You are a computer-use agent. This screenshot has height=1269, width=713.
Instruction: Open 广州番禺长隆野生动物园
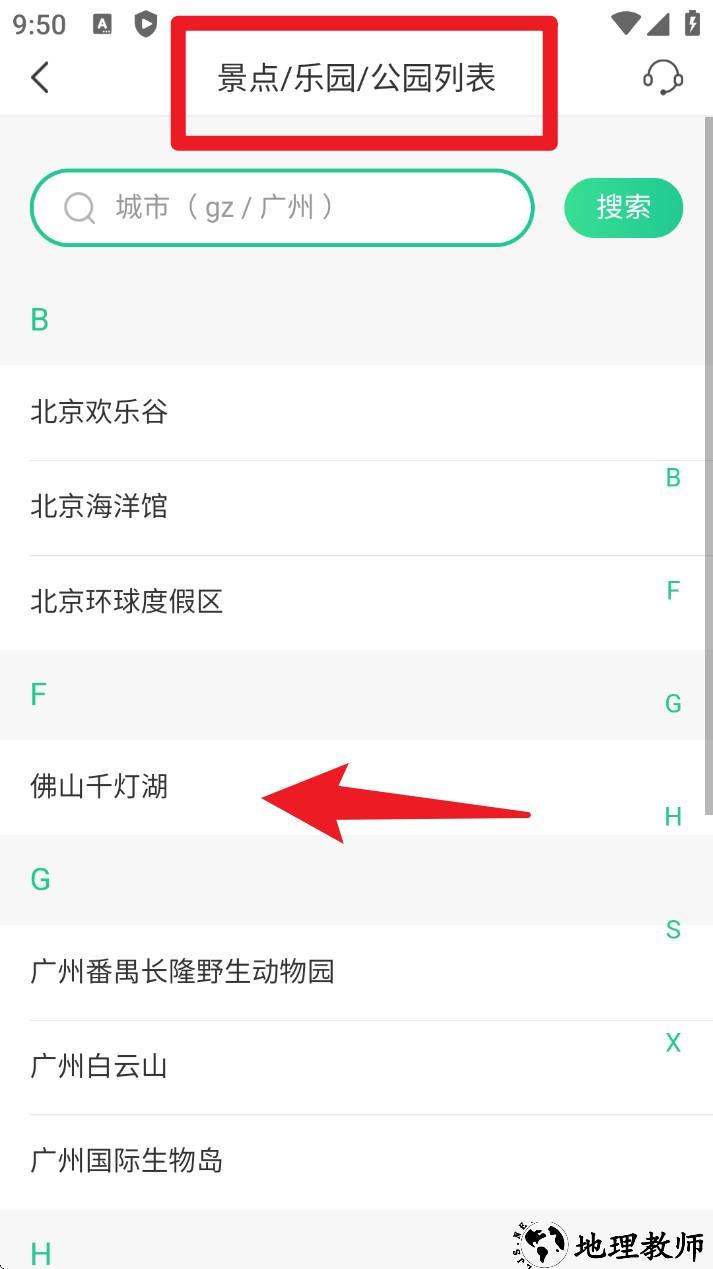[x=182, y=972]
